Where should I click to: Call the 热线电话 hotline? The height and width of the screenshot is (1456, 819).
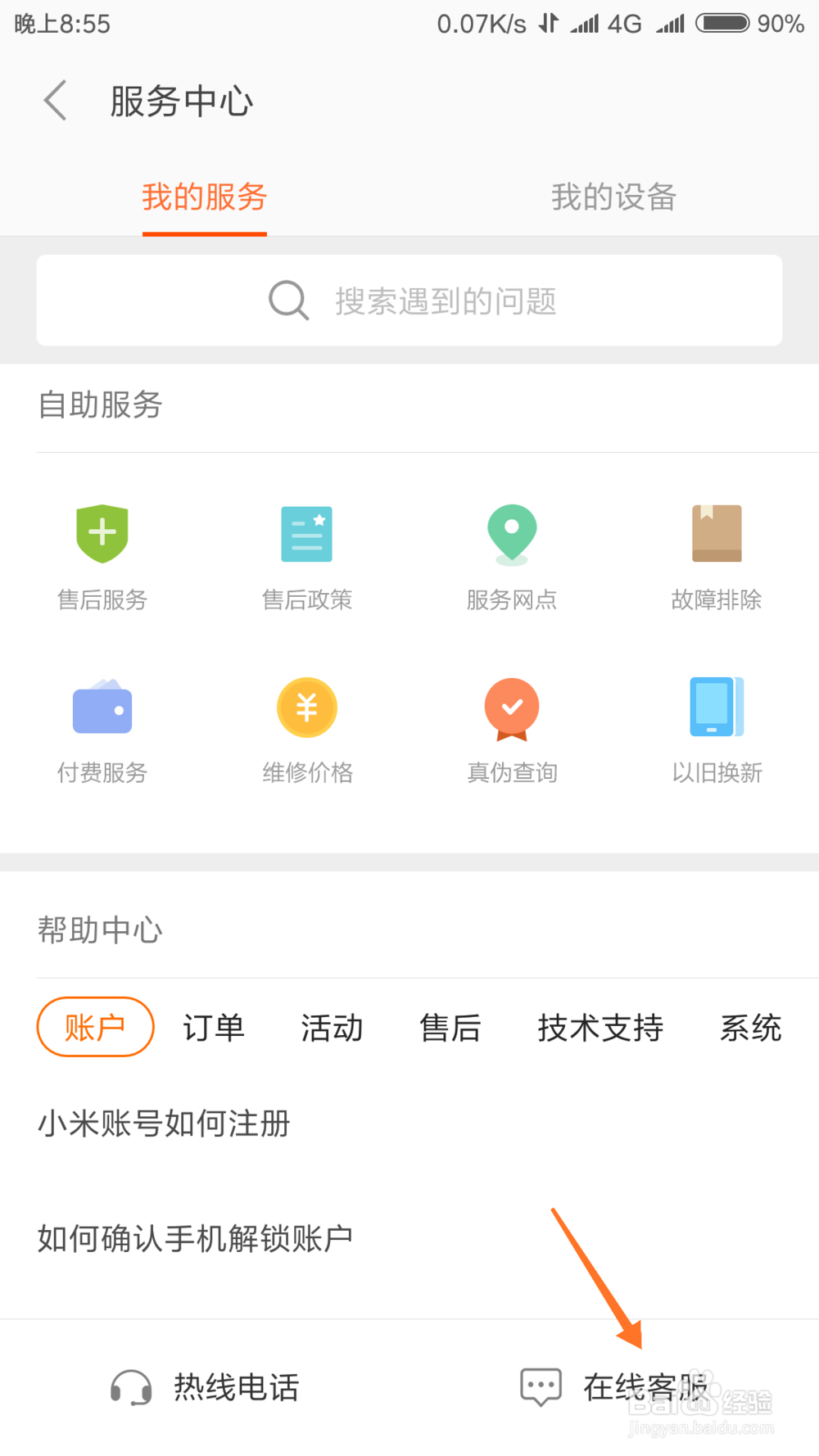[x=205, y=1387]
